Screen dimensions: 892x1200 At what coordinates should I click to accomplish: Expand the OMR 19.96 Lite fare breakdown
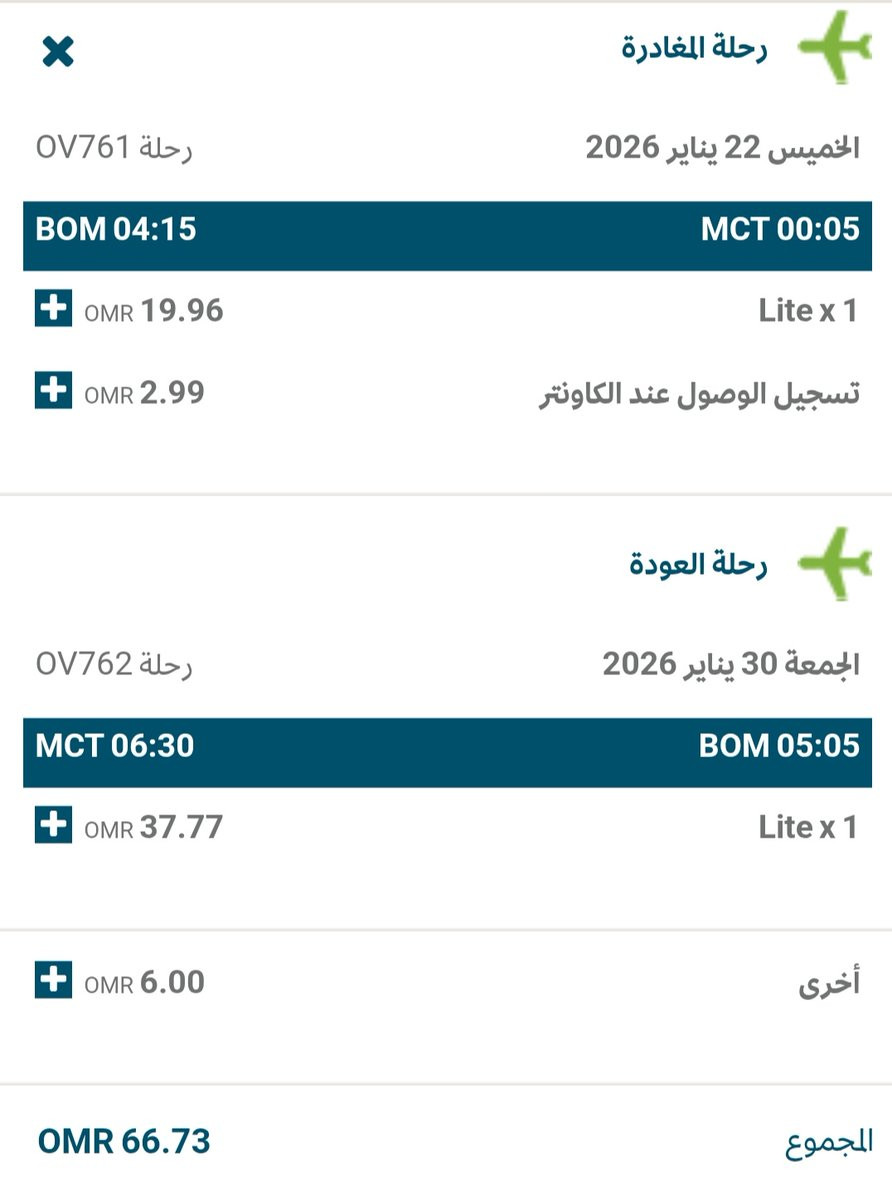pos(53,310)
